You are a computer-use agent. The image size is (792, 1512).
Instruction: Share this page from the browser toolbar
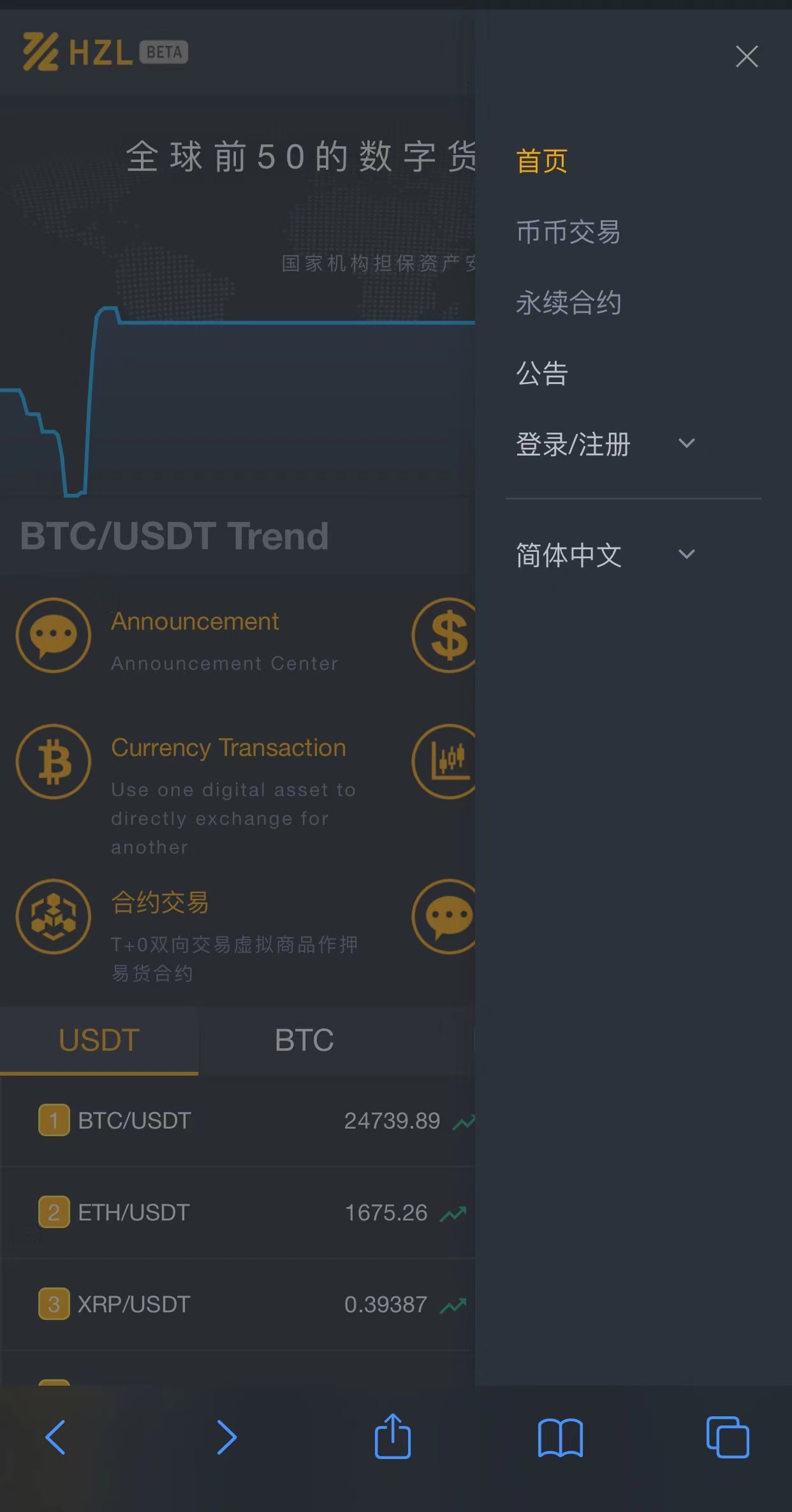click(393, 1436)
